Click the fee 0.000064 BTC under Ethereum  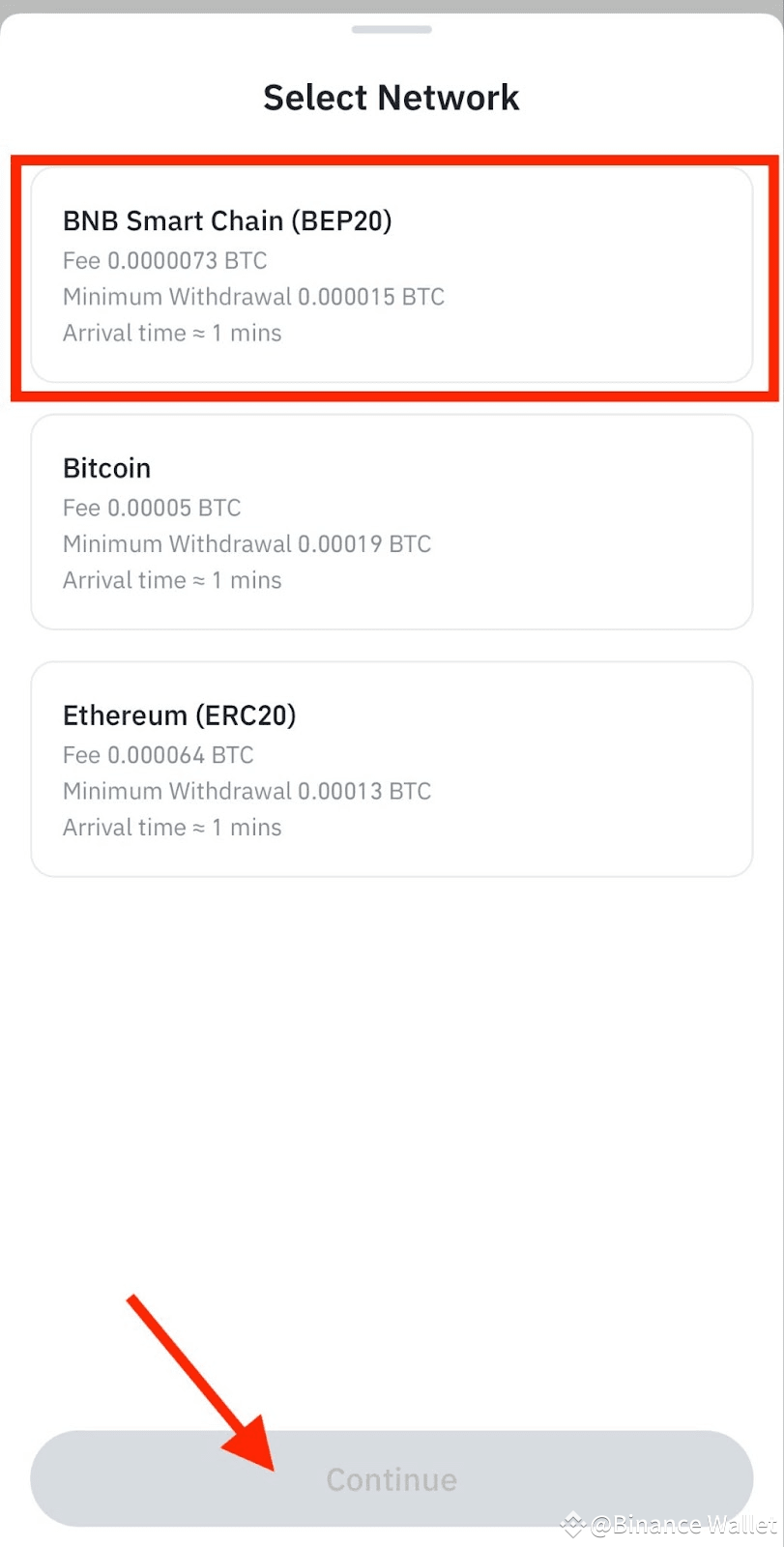[x=158, y=754]
